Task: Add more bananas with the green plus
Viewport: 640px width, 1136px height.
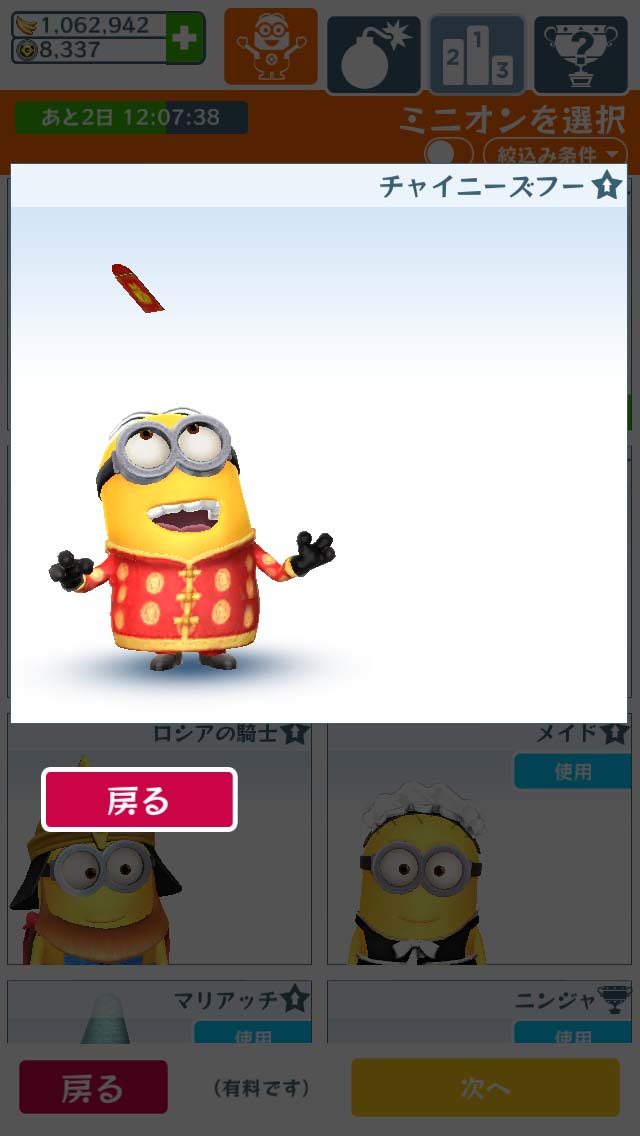Action: [x=184, y=38]
